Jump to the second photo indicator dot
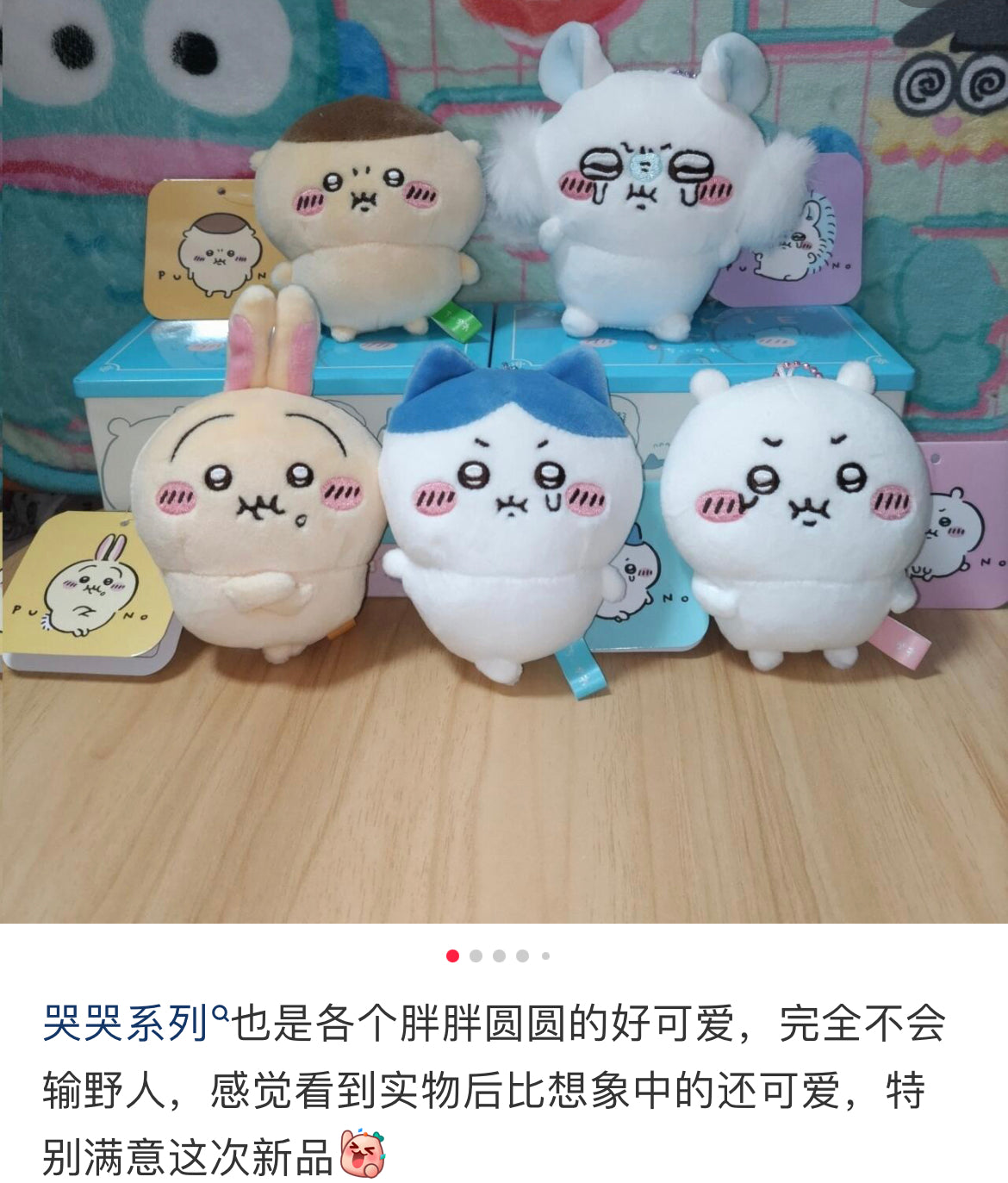The height and width of the screenshot is (1183, 1008). tap(476, 956)
